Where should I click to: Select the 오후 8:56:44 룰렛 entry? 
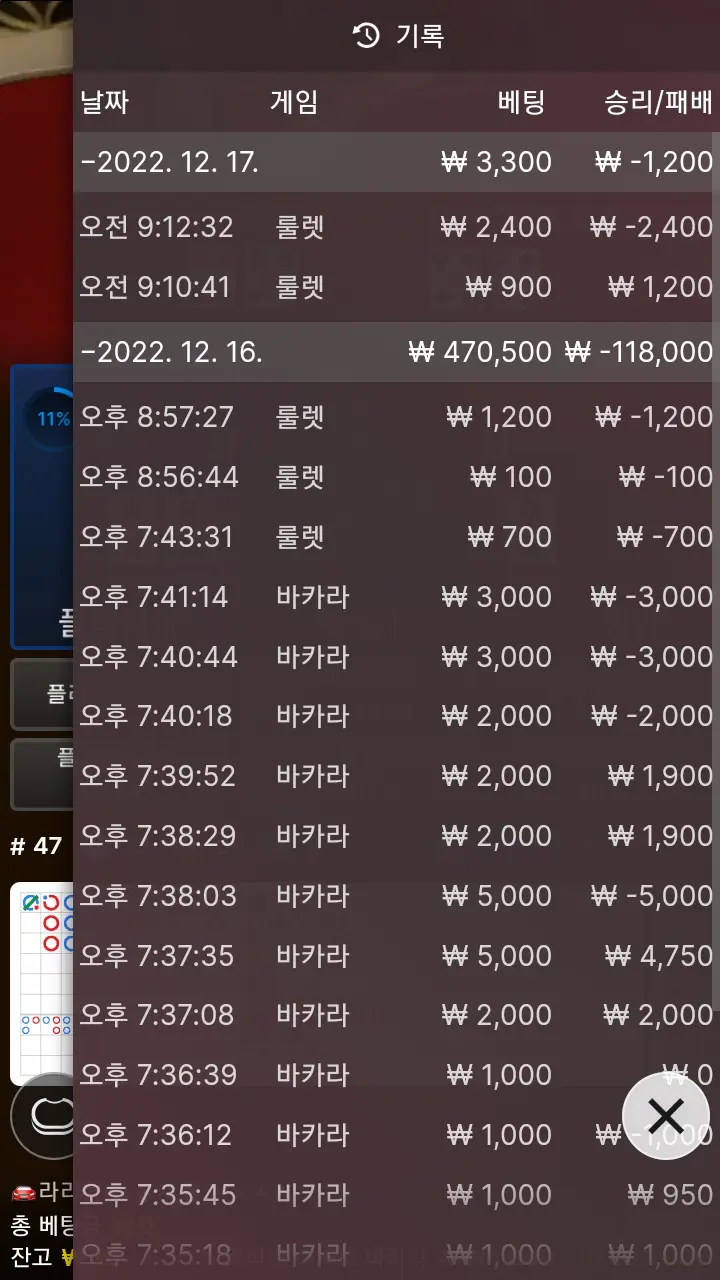[396, 477]
